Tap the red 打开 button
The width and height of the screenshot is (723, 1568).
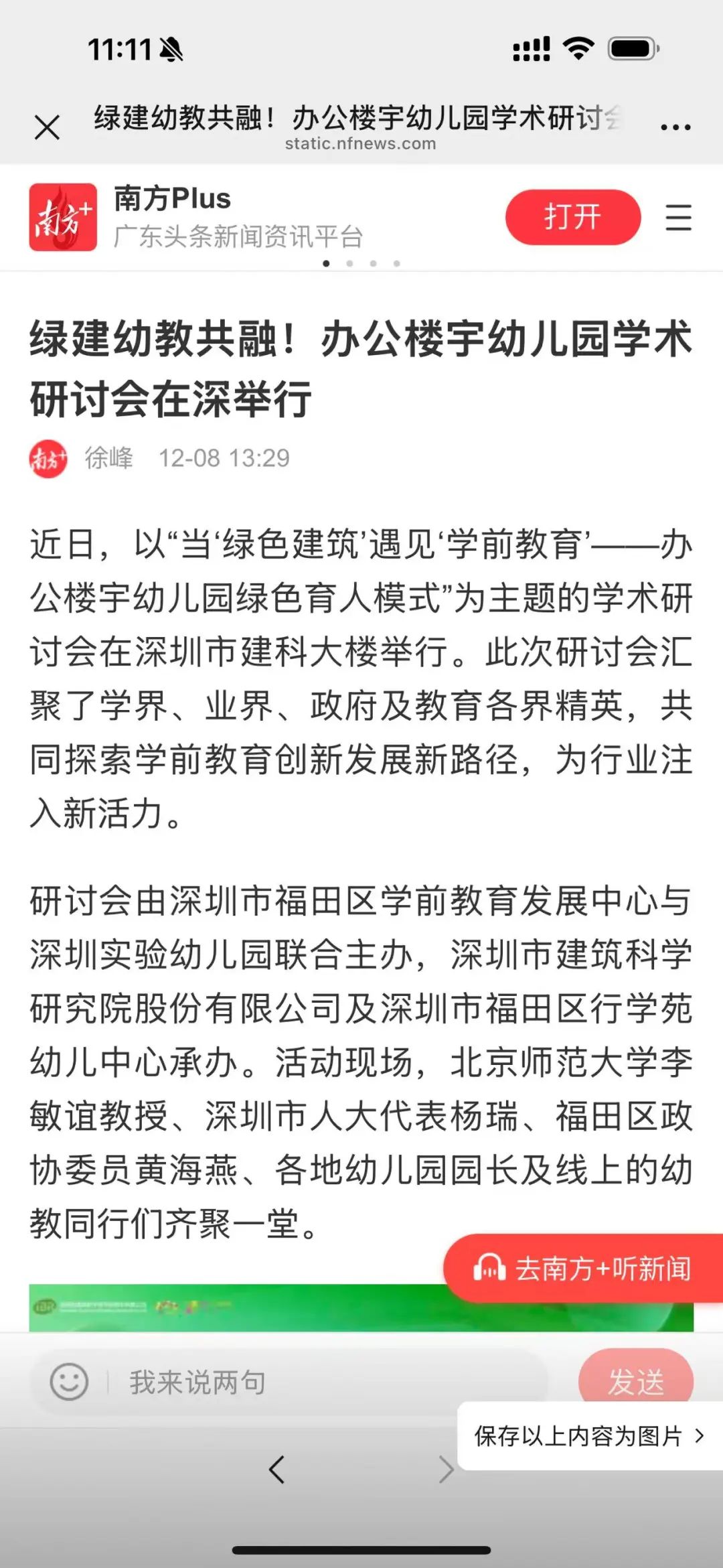coord(573,217)
